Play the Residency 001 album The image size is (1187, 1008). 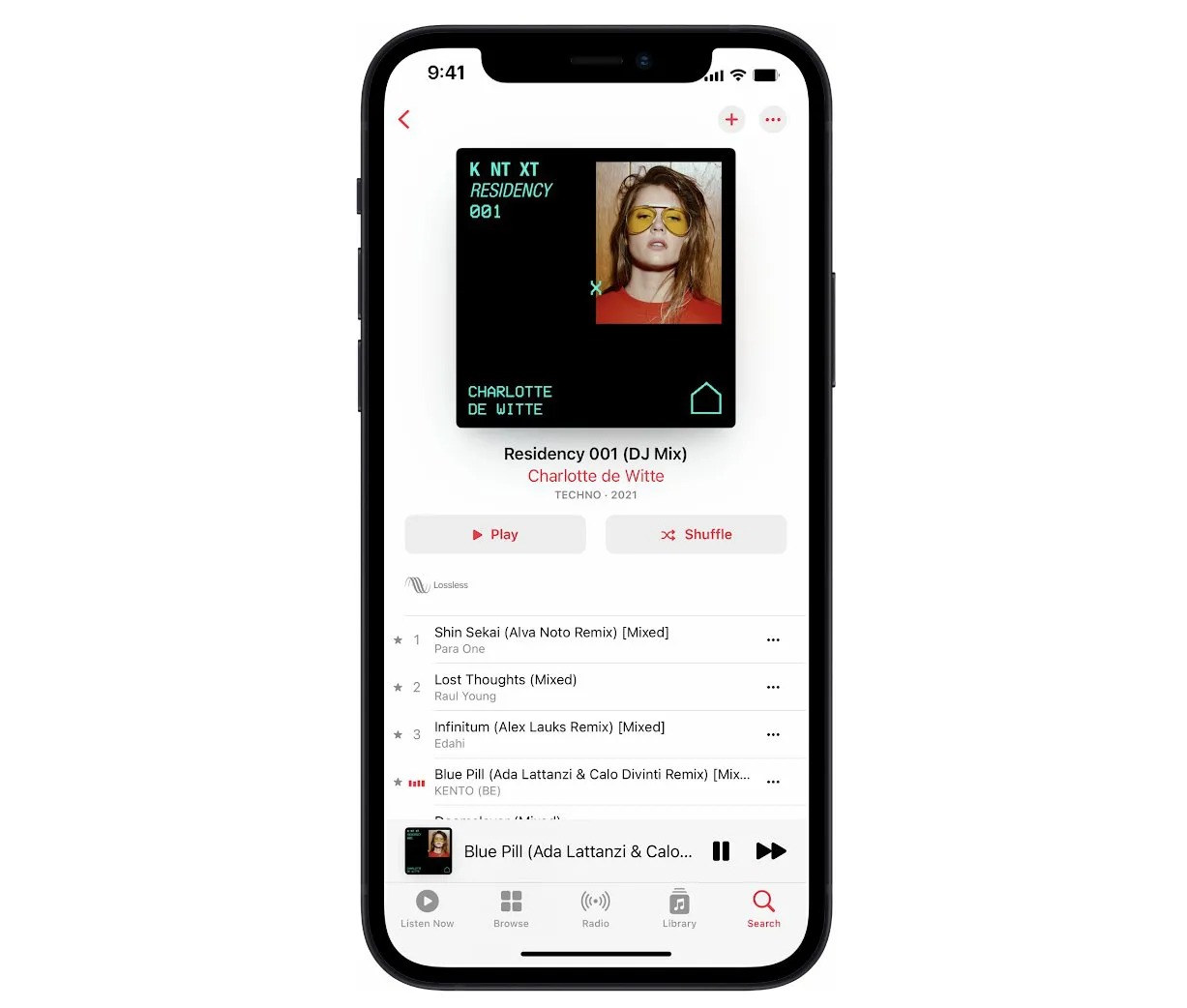(x=495, y=534)
